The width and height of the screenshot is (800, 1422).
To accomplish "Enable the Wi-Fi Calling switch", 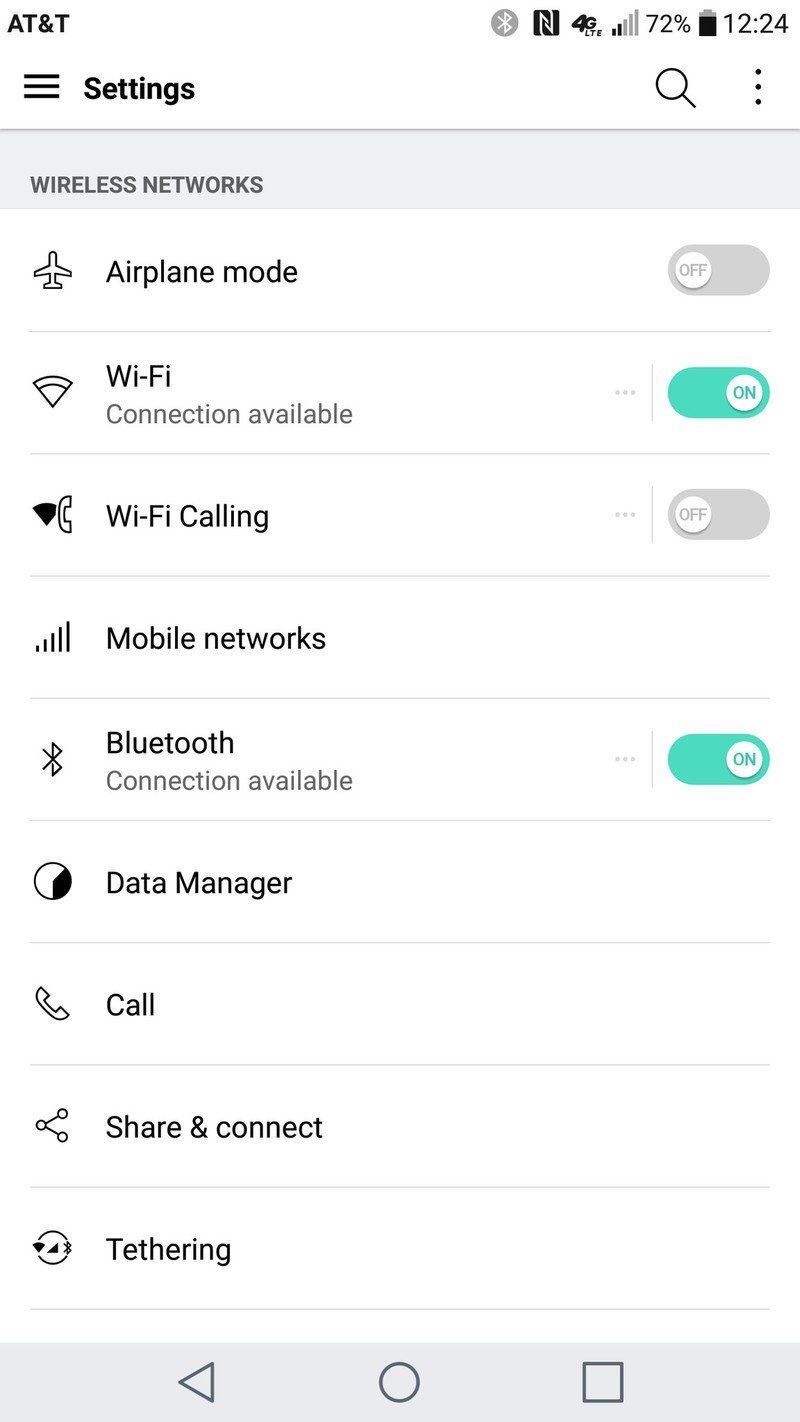I will (x=718, y=514).
